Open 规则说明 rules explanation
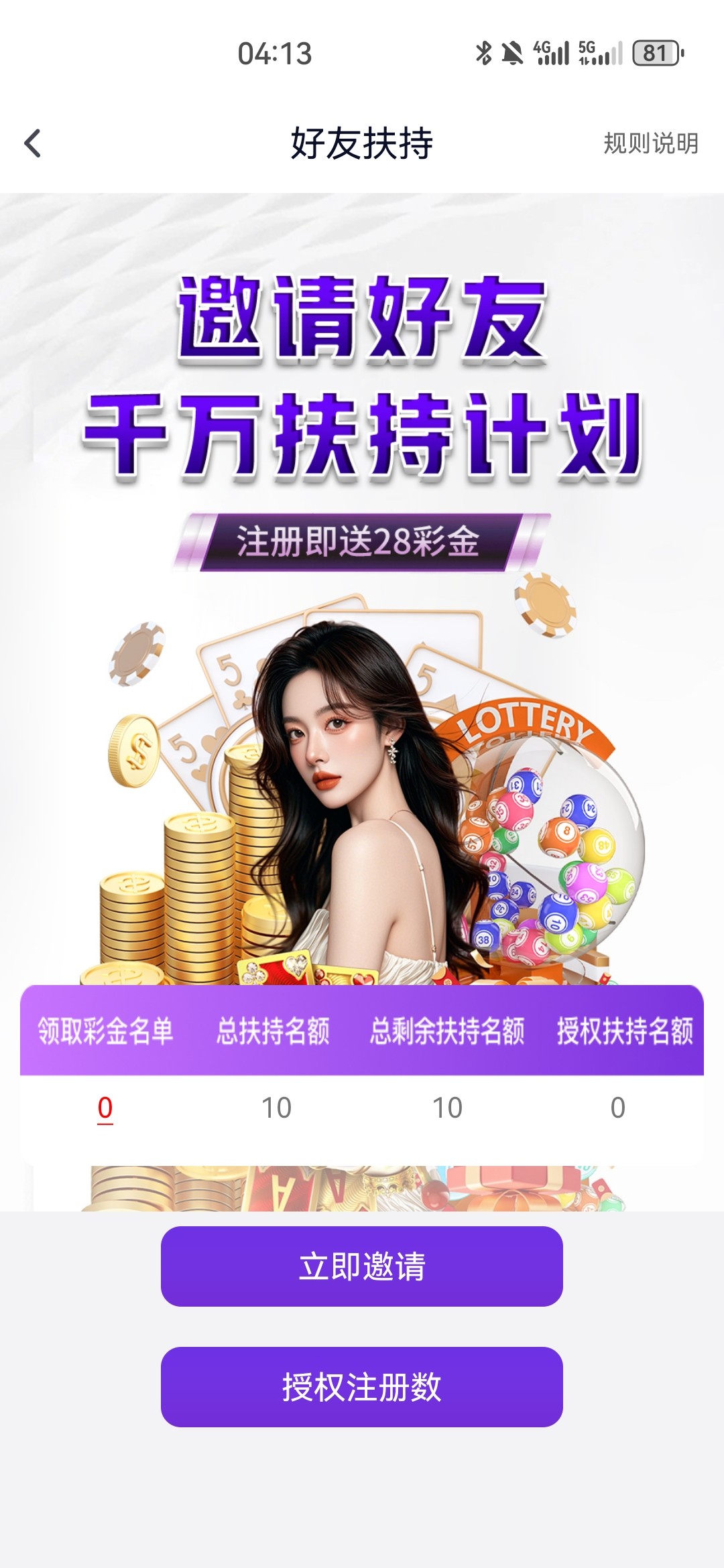This screenshot has width=724, height=1568. coord(650,143)
